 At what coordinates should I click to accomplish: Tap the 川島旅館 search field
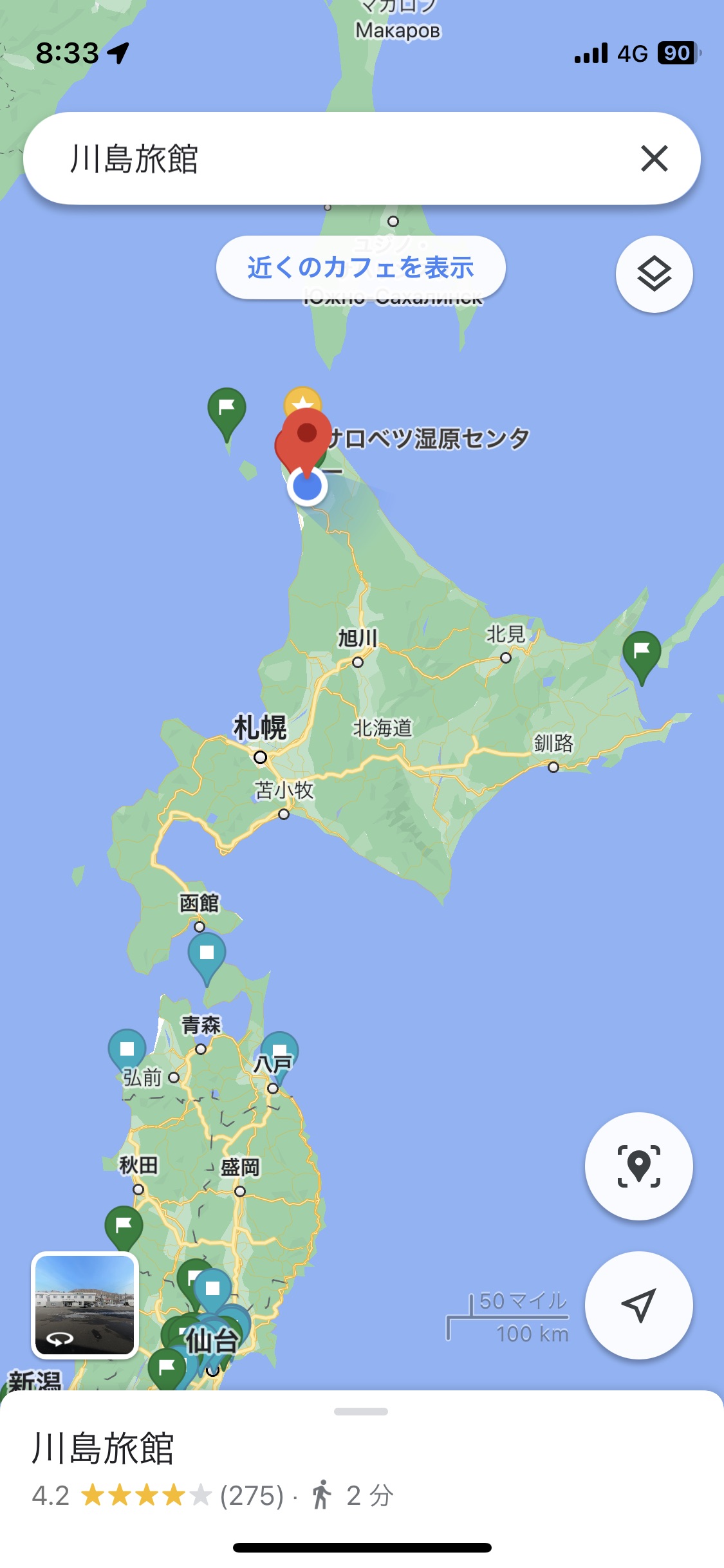[322, 158]
